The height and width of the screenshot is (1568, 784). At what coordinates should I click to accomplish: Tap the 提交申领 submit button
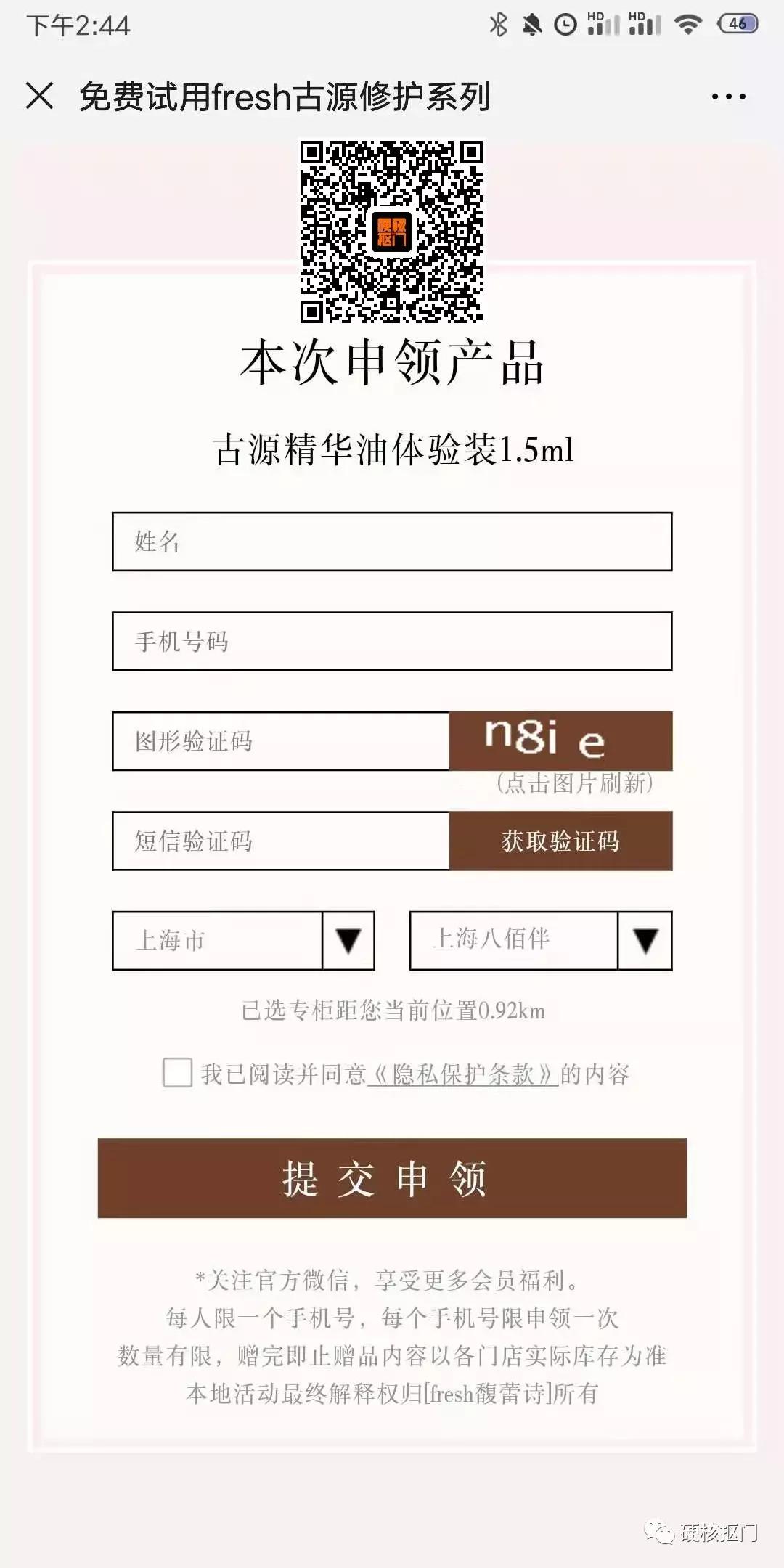click(392, 1174)
